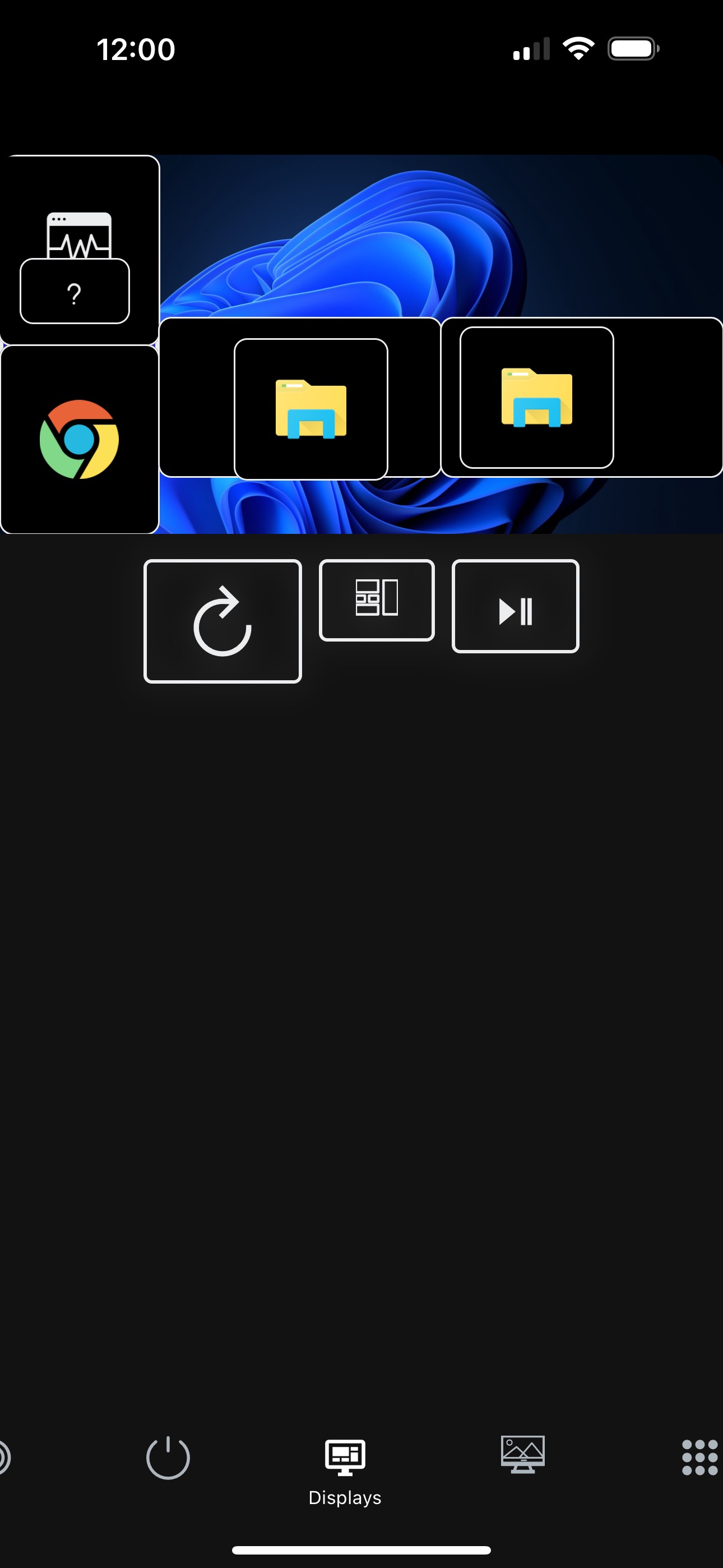Open the window layout arrangement button

377,599
